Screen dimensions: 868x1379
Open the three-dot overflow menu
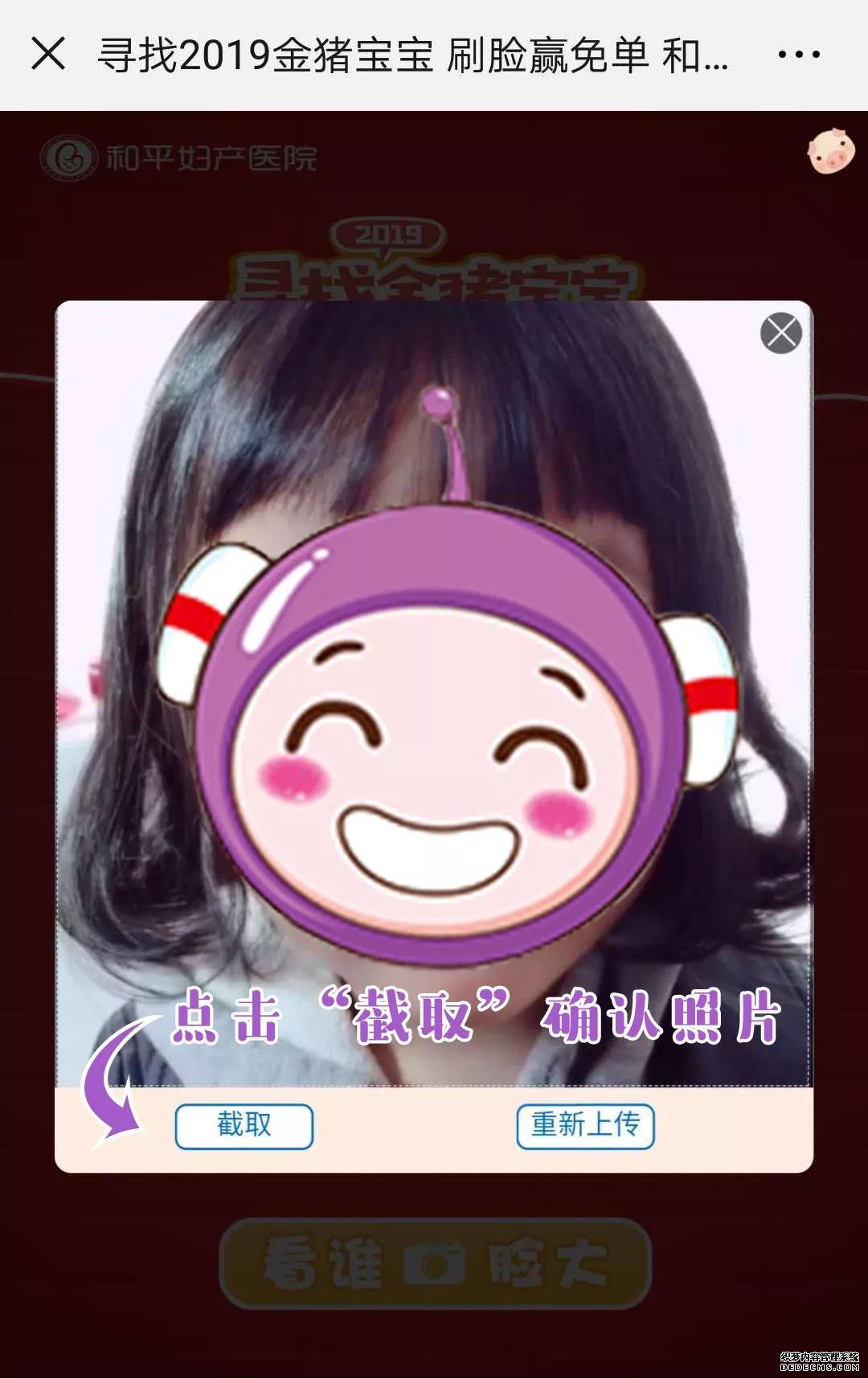(799, 55)
